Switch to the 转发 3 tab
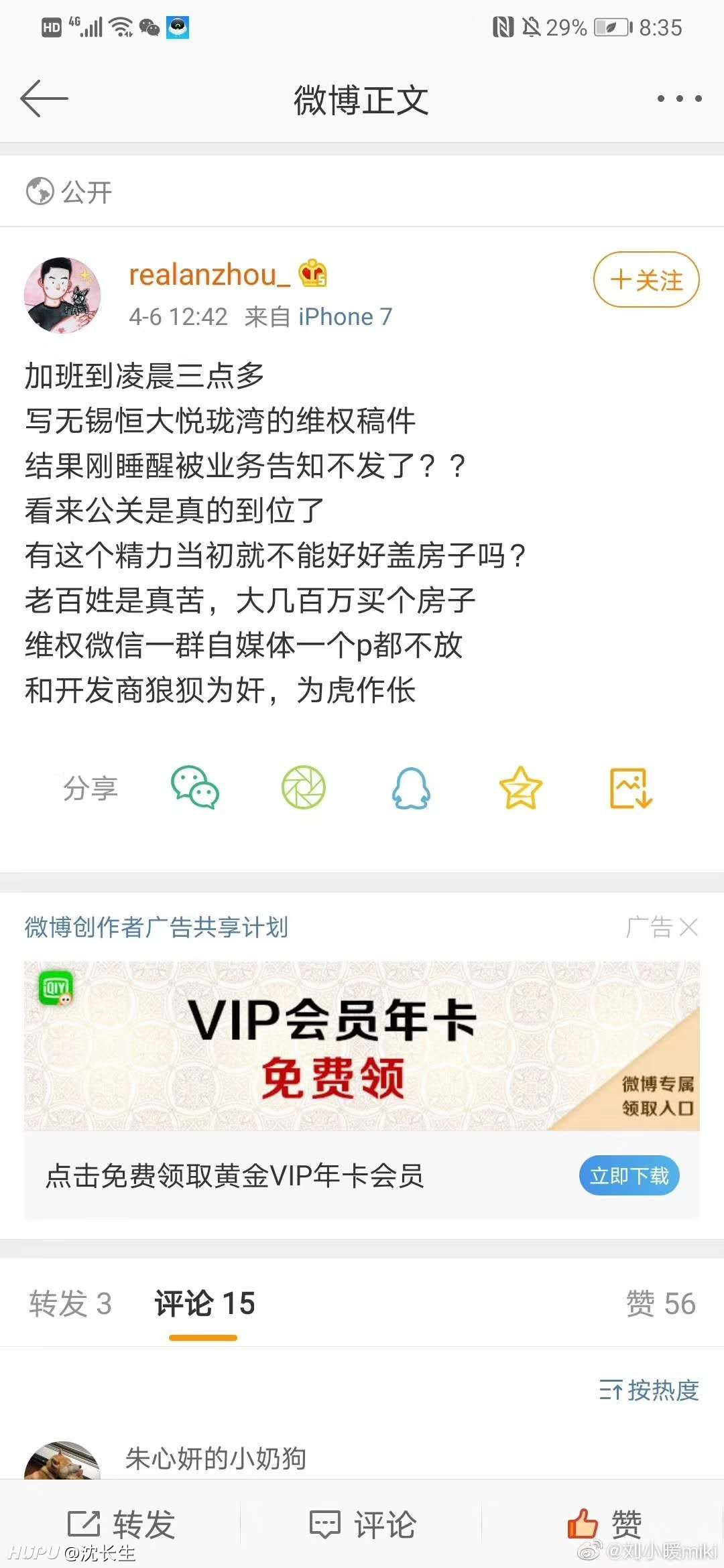724x1568 pixels. [70, 1304]
